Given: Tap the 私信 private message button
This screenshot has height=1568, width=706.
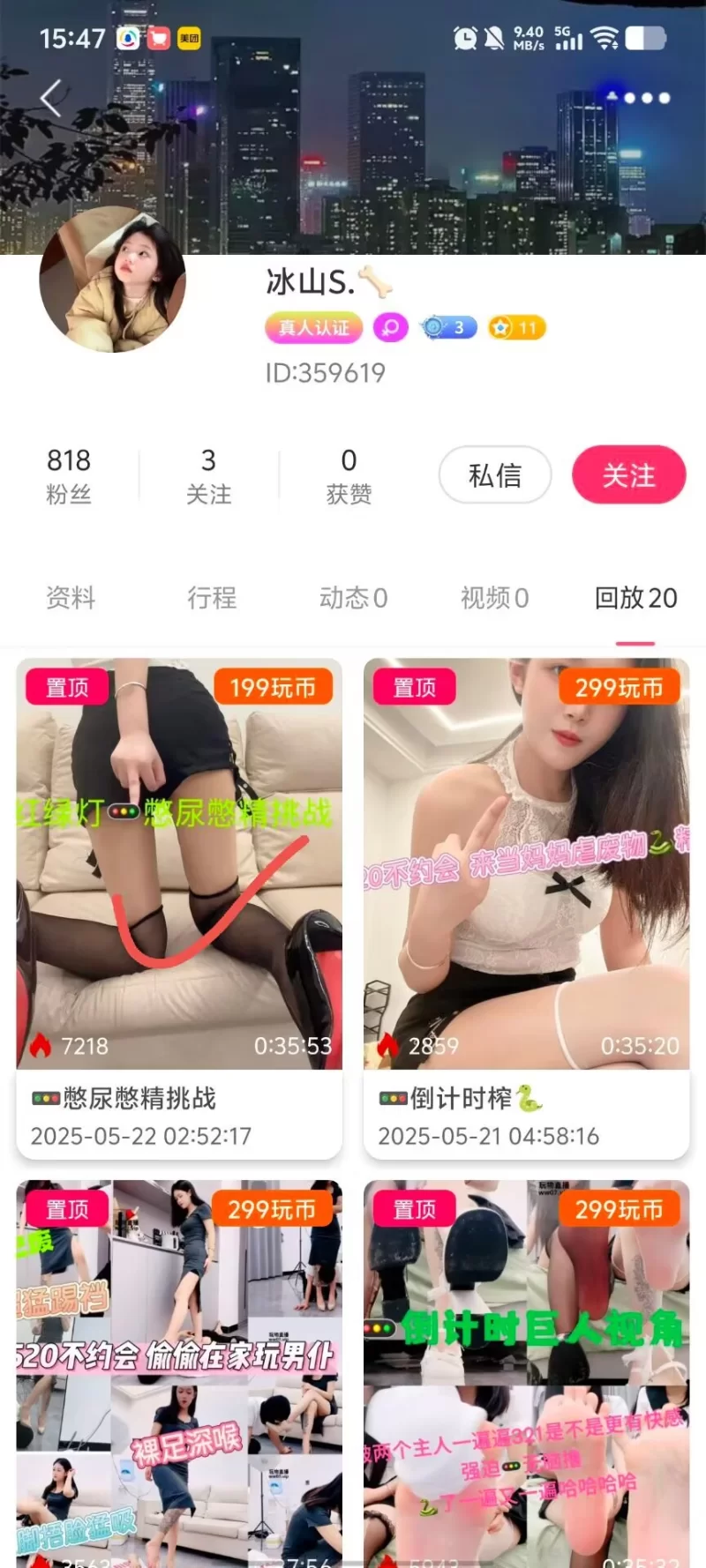Looking at the screenshot, I should pos(495,475).
